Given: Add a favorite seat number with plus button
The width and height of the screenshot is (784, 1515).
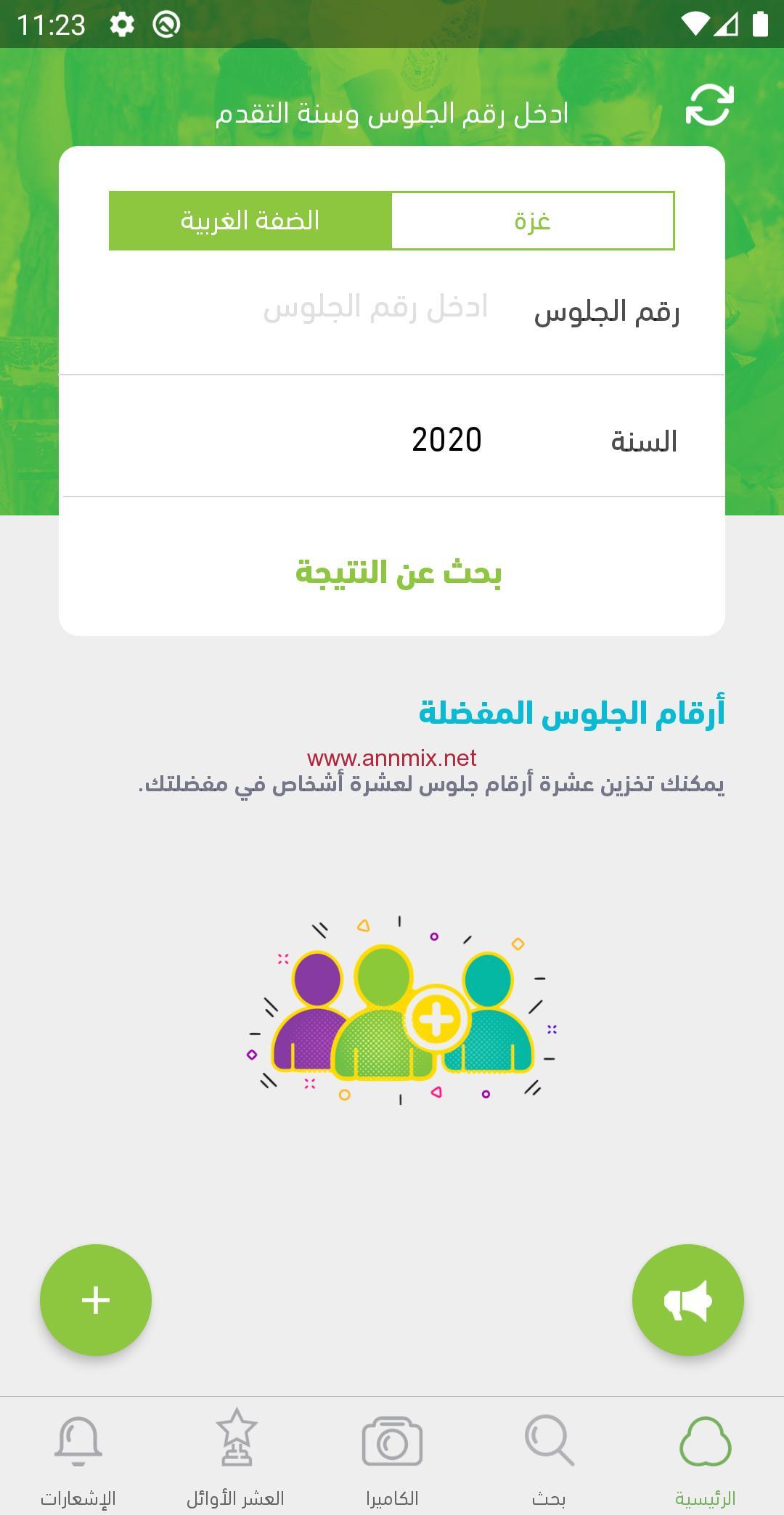Looking at the screenshot, I should pos(96,1299).
